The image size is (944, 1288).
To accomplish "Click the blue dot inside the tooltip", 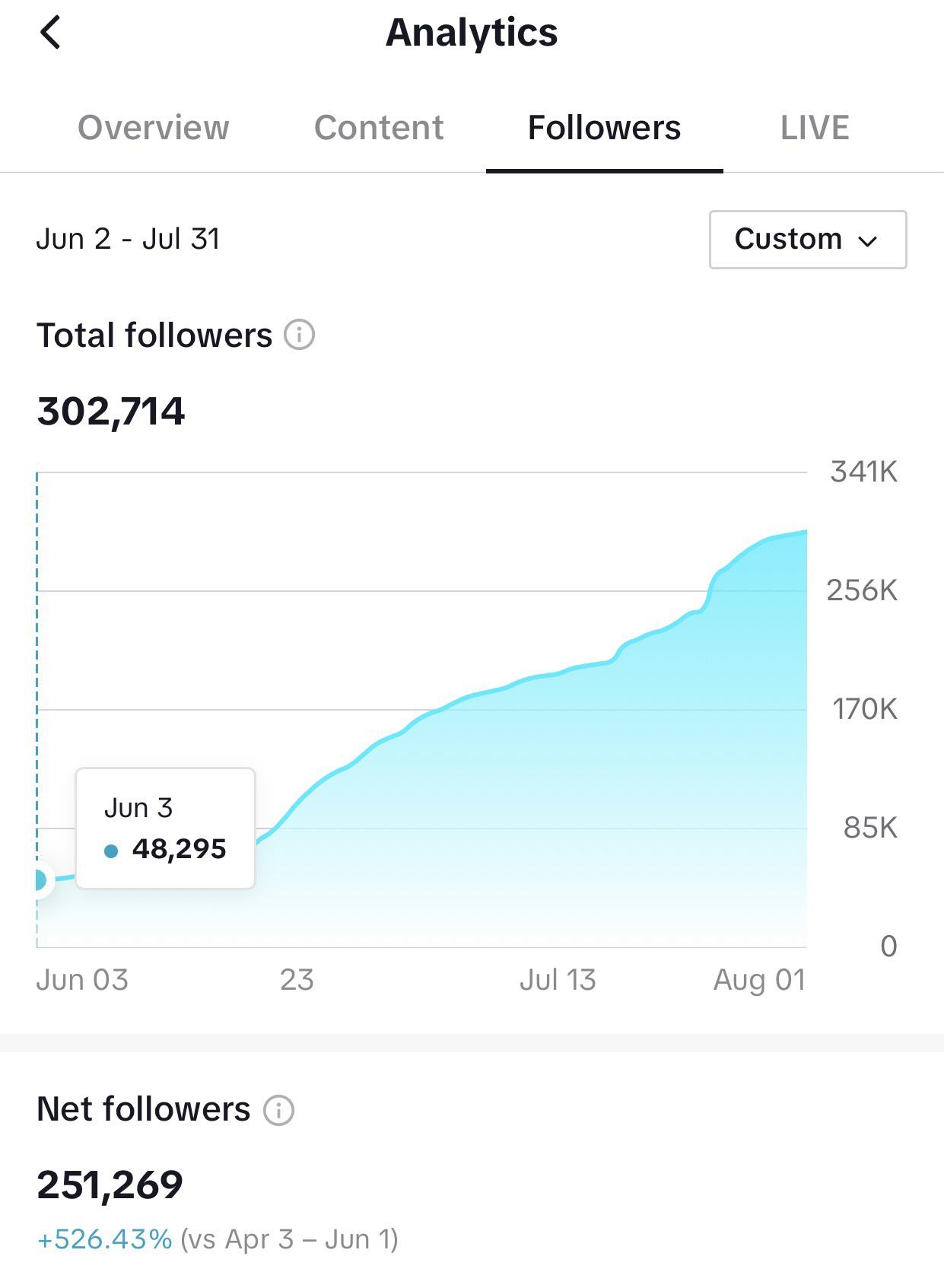I will 113,850.
